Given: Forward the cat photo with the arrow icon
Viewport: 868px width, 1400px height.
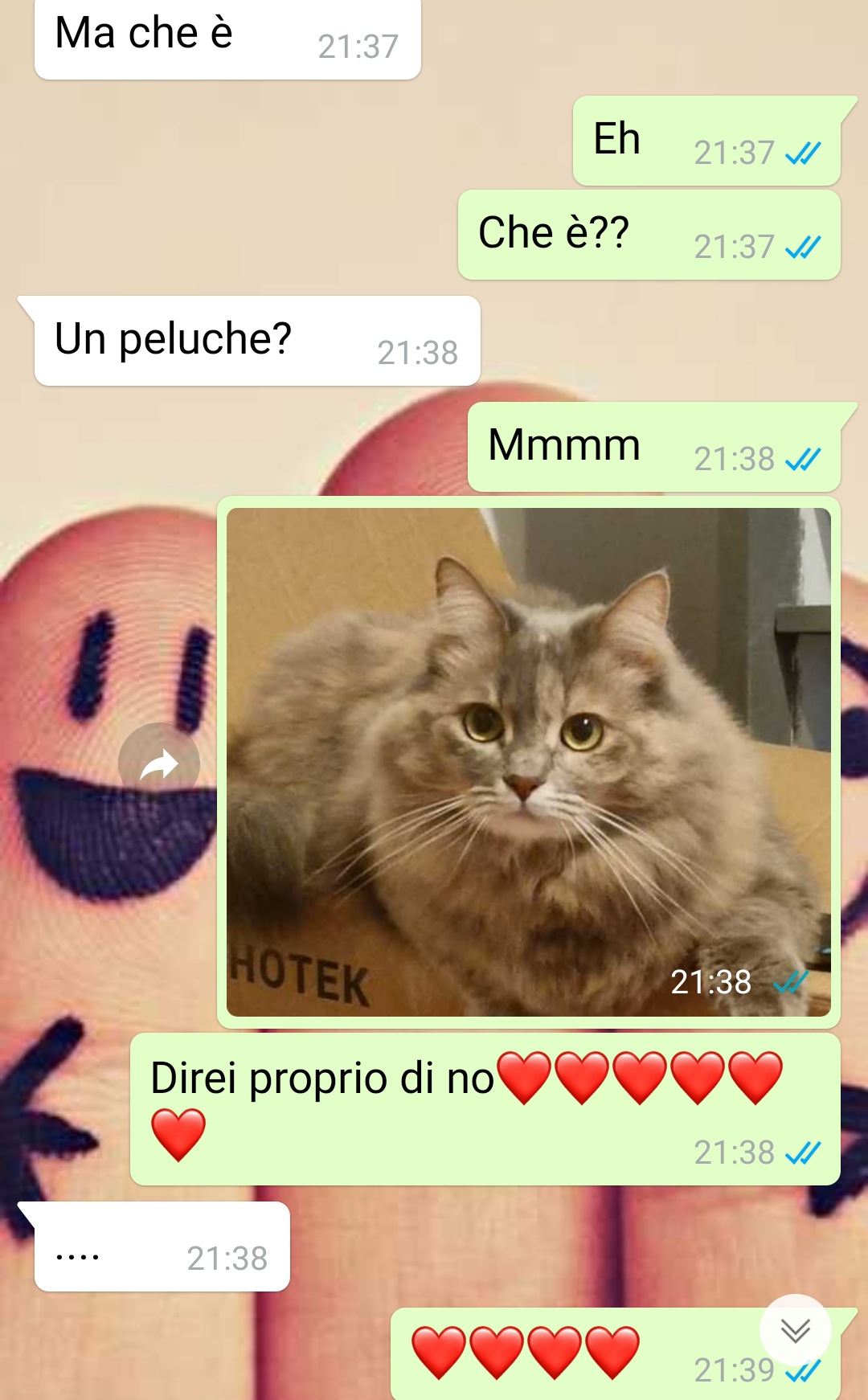Looking at the screenshot, I should click(159, 763).
